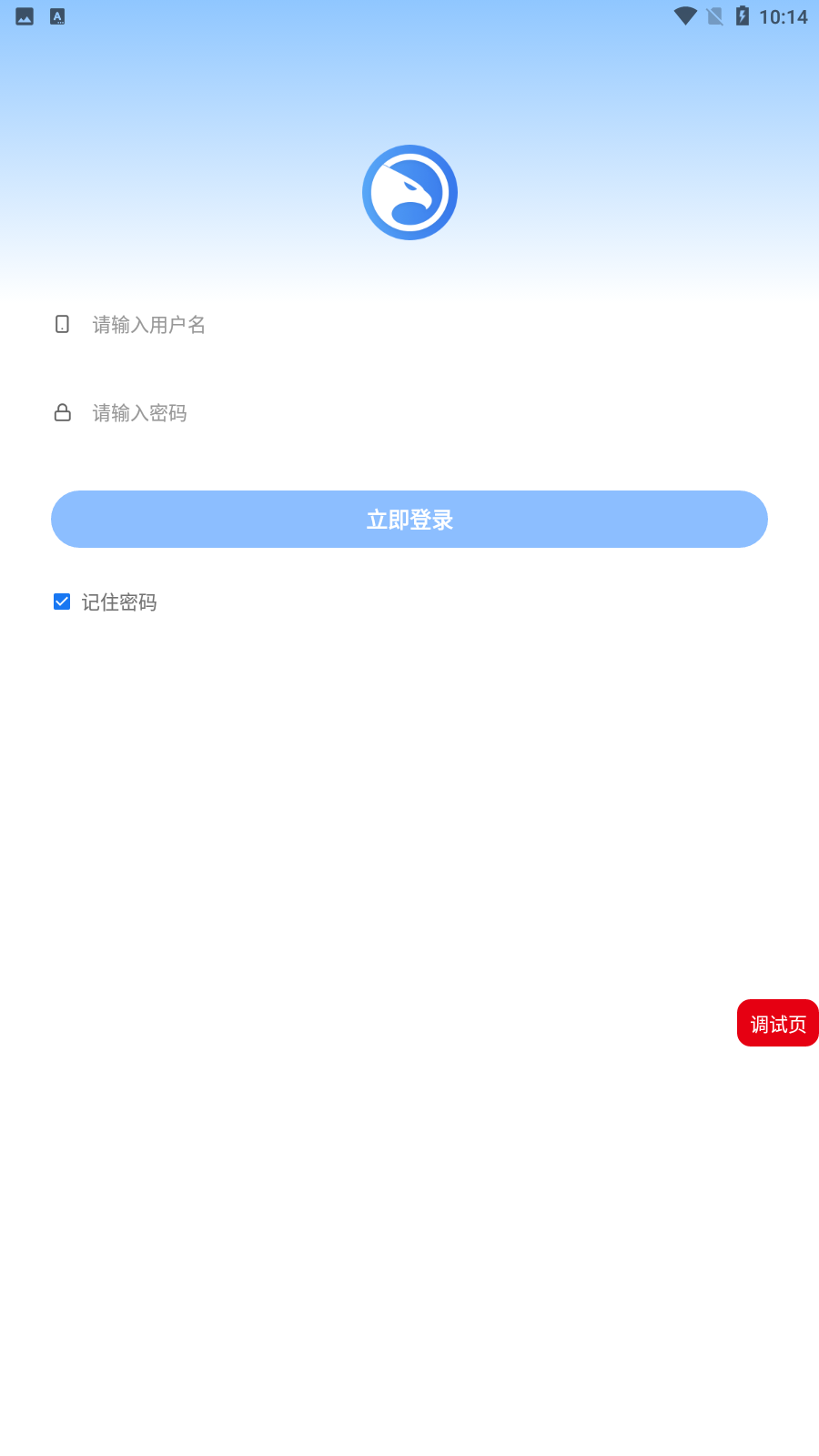Click the padlock icon beside the password field
This screenshot has width=819, height=1456.
(x=61, y=412)
